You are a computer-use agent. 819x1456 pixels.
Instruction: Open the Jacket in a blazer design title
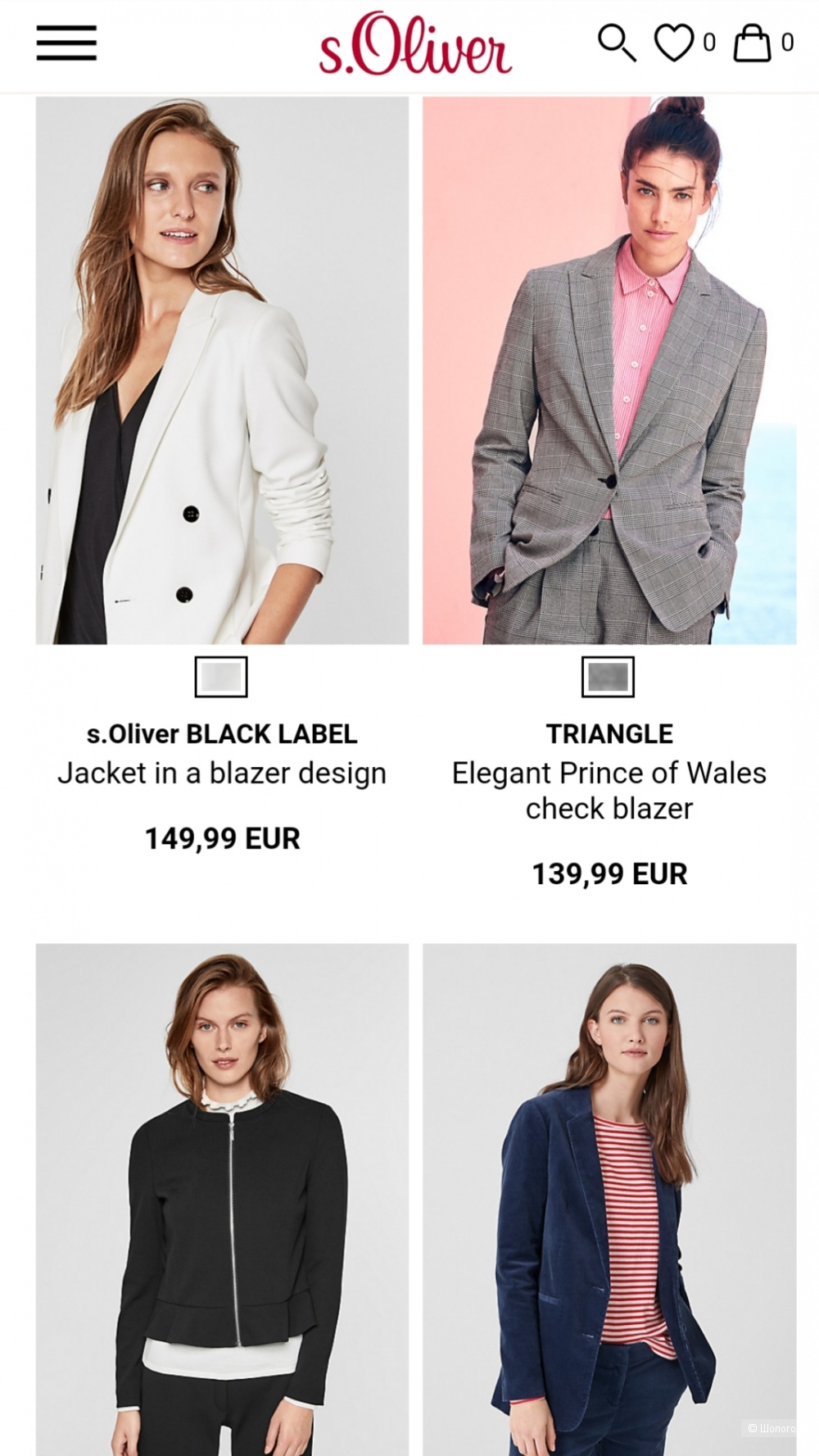coord(222,773)
